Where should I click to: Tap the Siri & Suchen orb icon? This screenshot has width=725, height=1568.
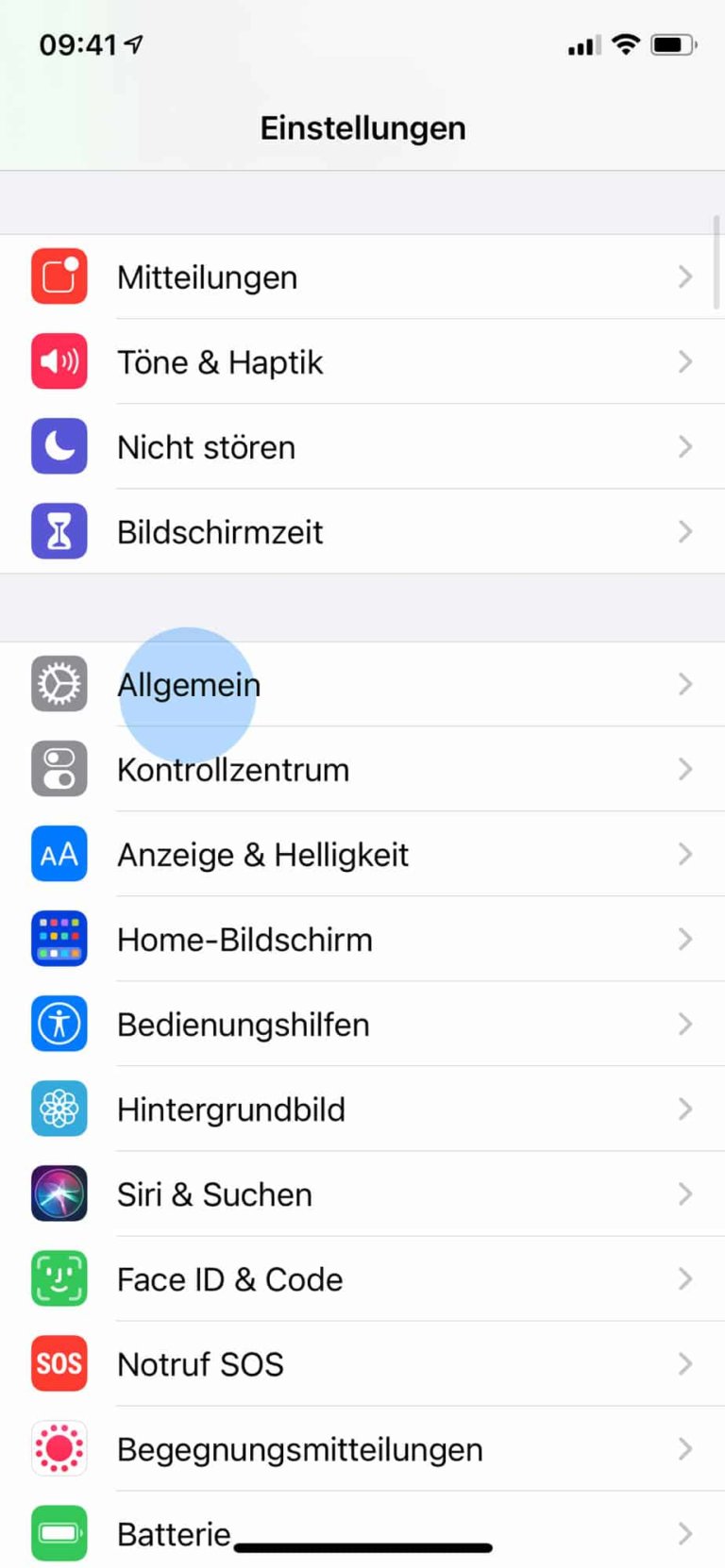(x=59, y=1193)
